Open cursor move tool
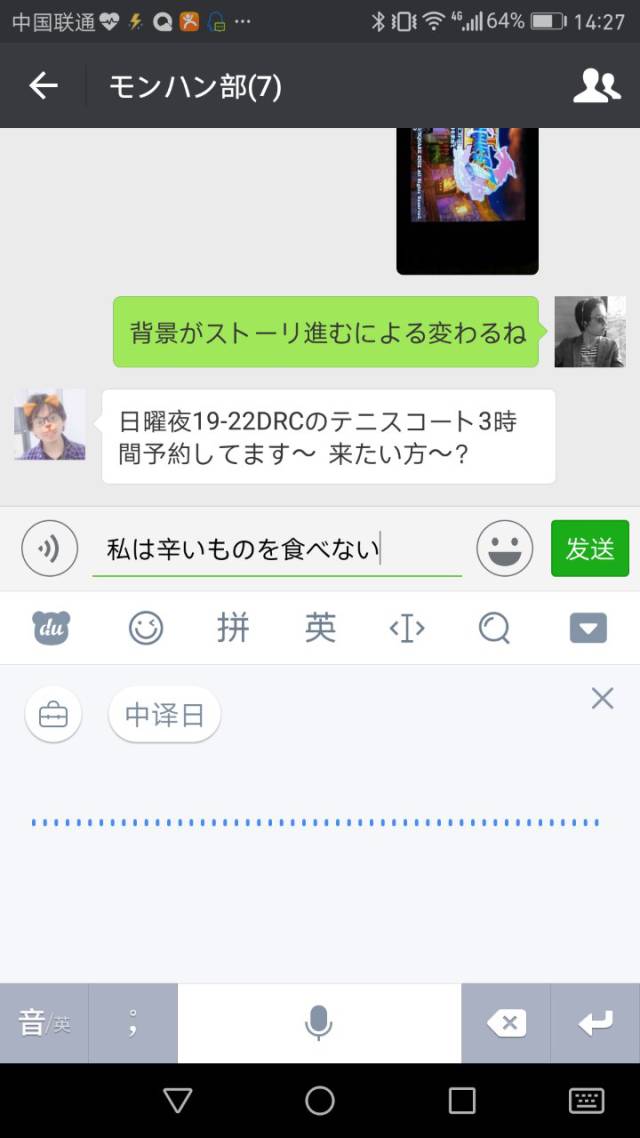The width and height of the screenshot is (640, 1138). pyautogui.click(x=407, y=628)
